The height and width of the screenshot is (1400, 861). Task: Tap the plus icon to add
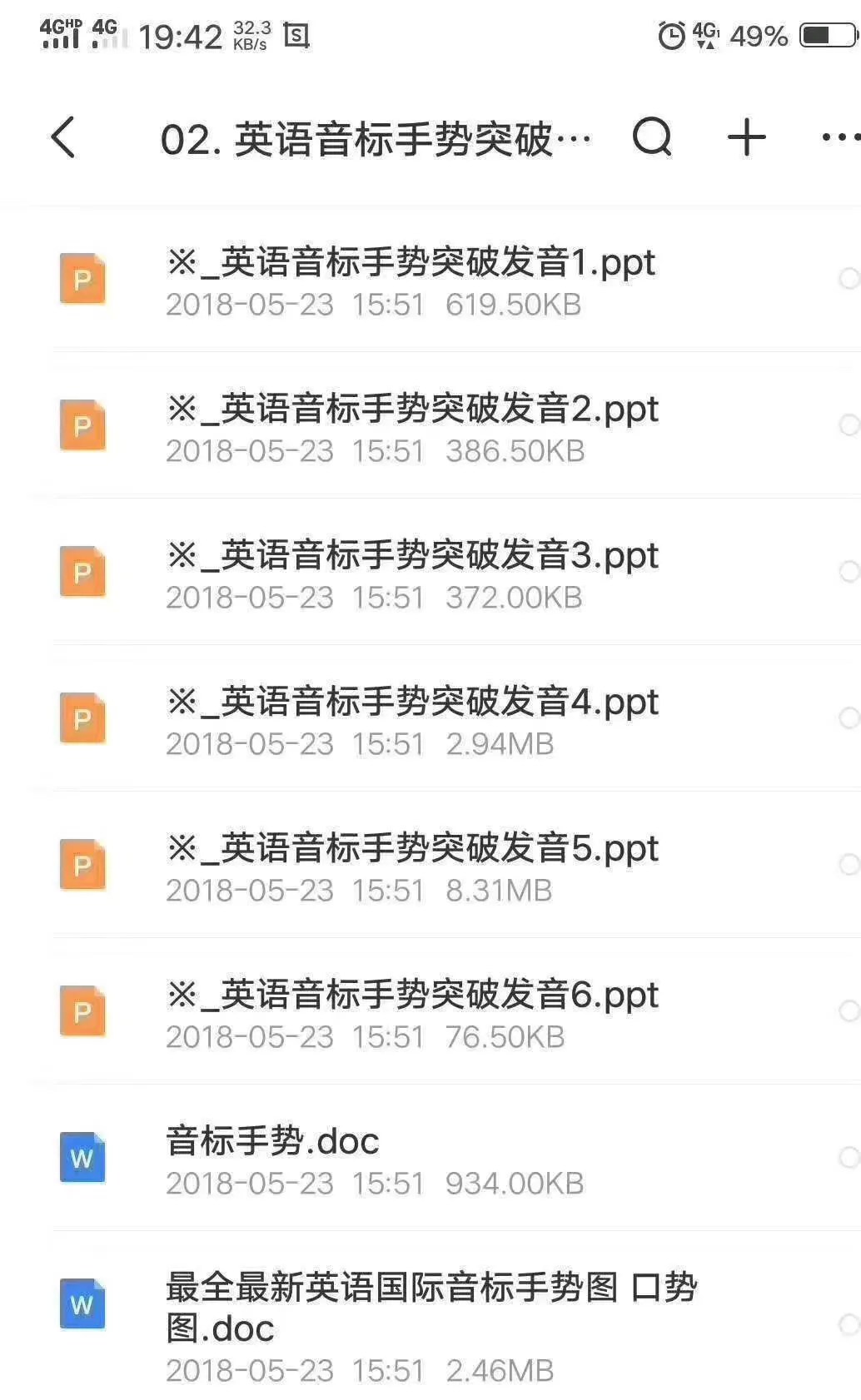pyautogui.click(x=747, y=137)
